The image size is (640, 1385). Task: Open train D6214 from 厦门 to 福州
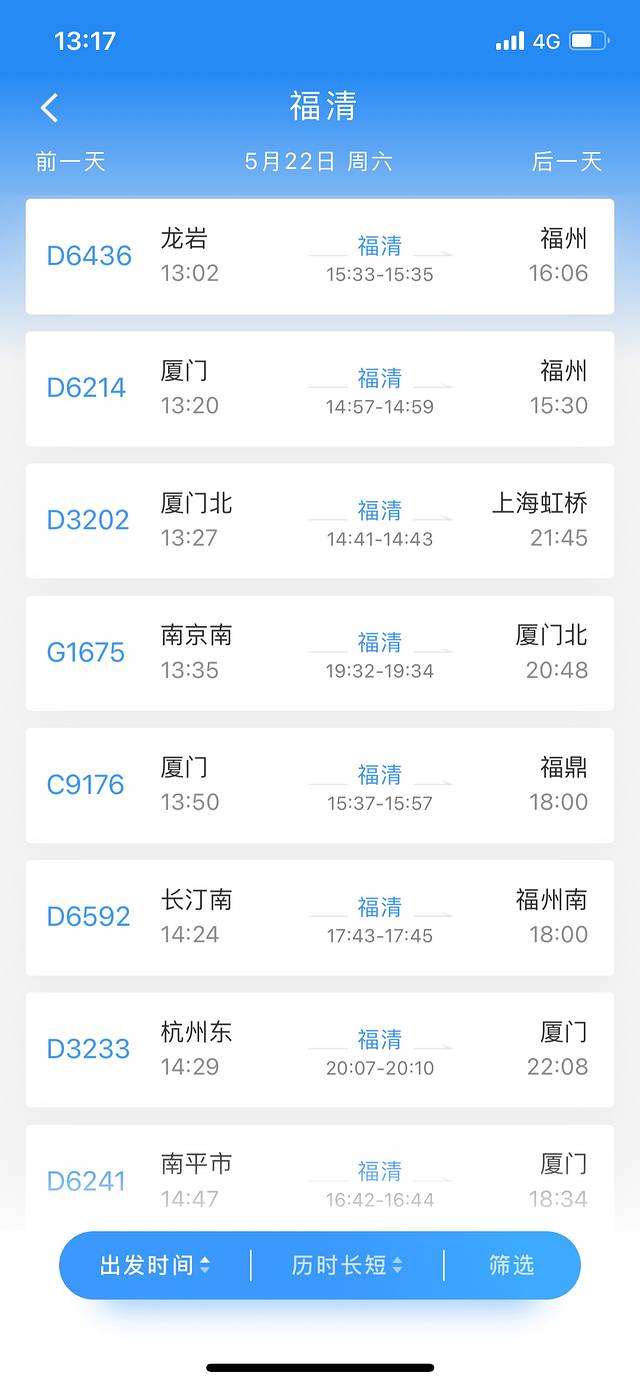320,388
